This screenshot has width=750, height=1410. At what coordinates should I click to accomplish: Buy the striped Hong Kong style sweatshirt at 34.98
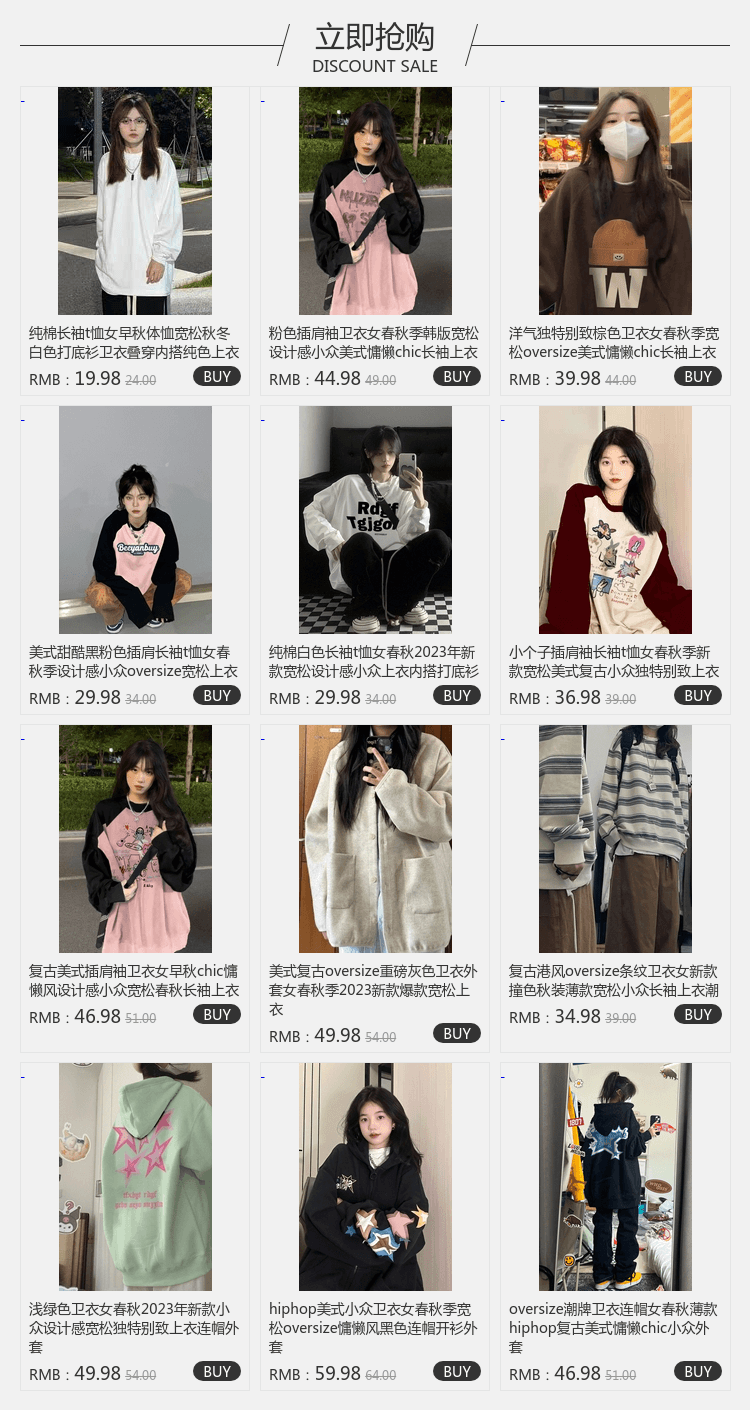click(x=698, y=1015)
